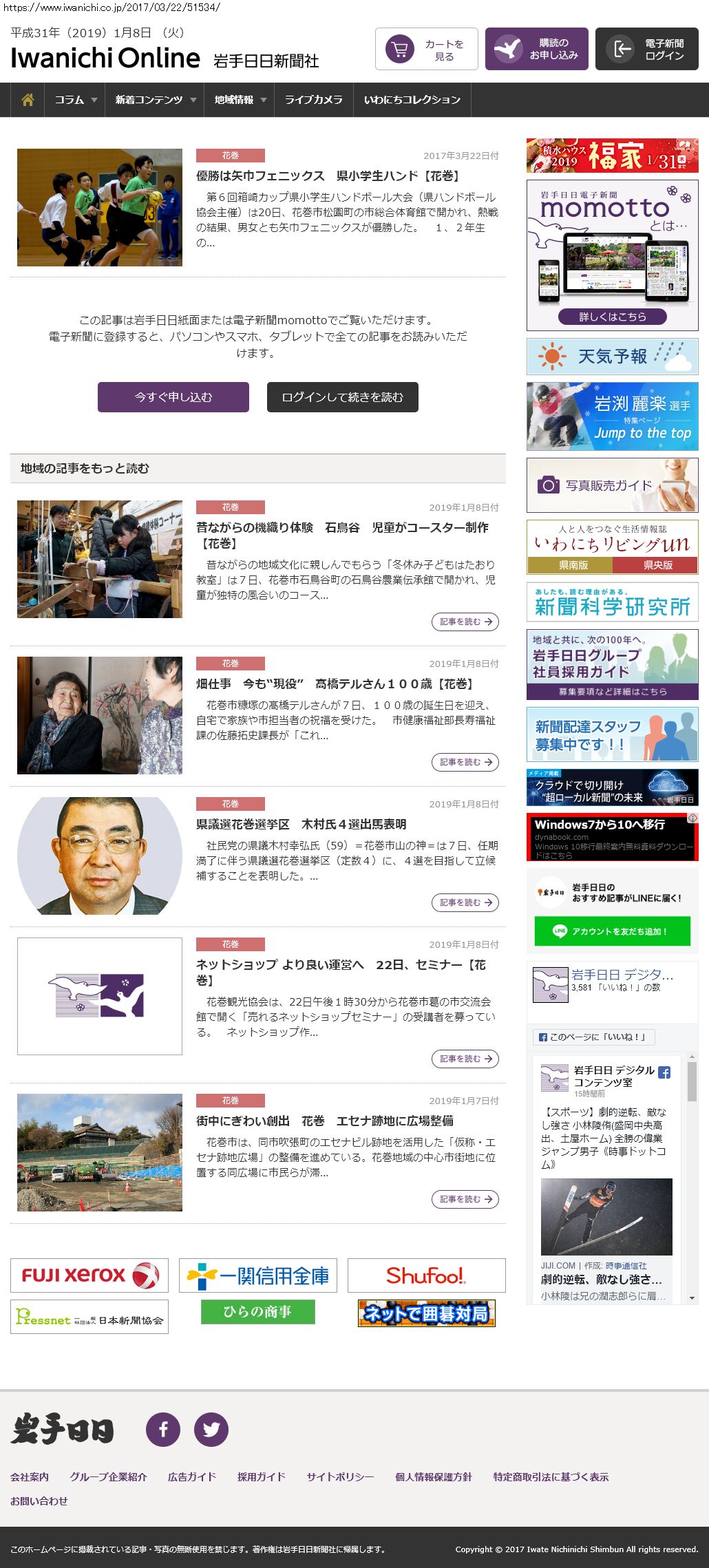Tap 今すぐ申し込む button

(x=173, y=397)
